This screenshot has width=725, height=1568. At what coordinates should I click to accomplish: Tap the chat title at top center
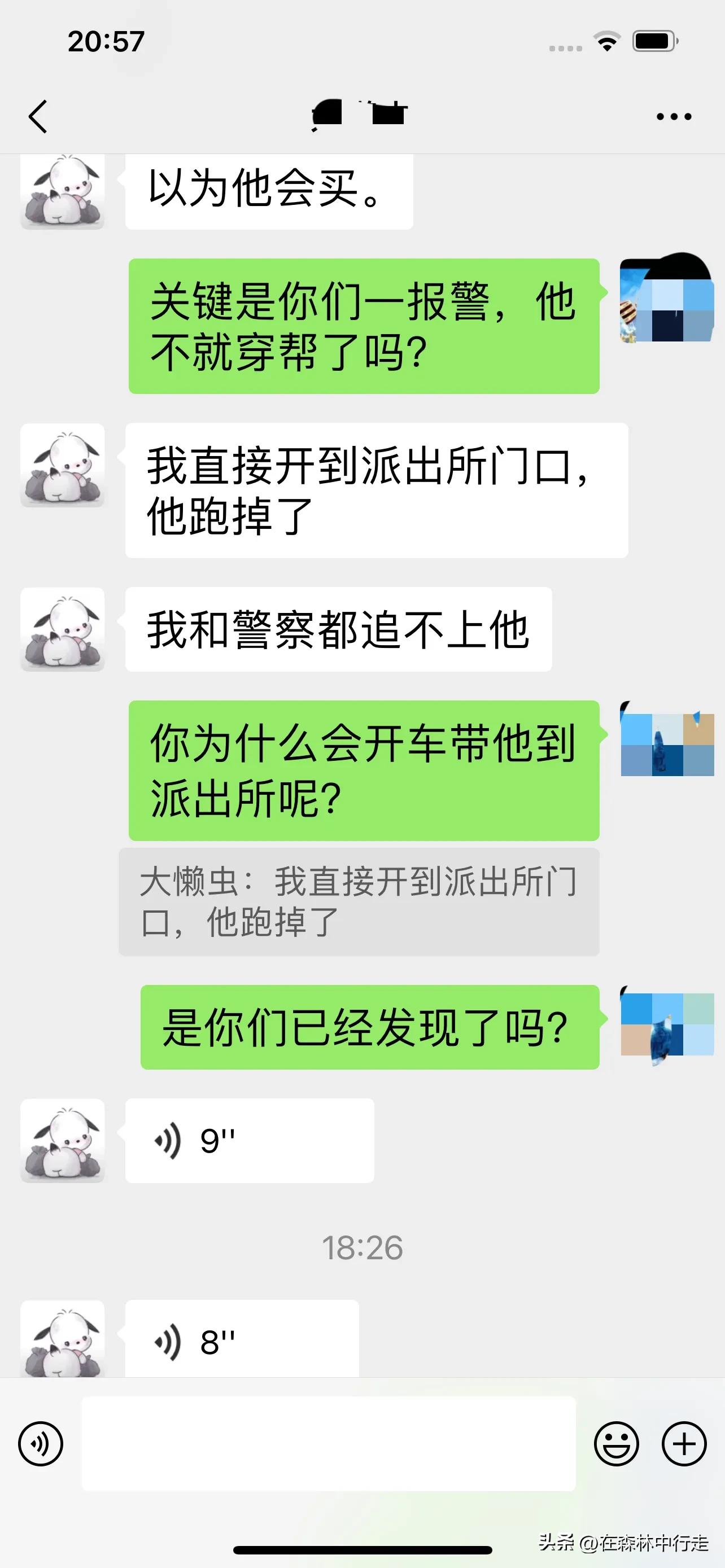(359, 115)
